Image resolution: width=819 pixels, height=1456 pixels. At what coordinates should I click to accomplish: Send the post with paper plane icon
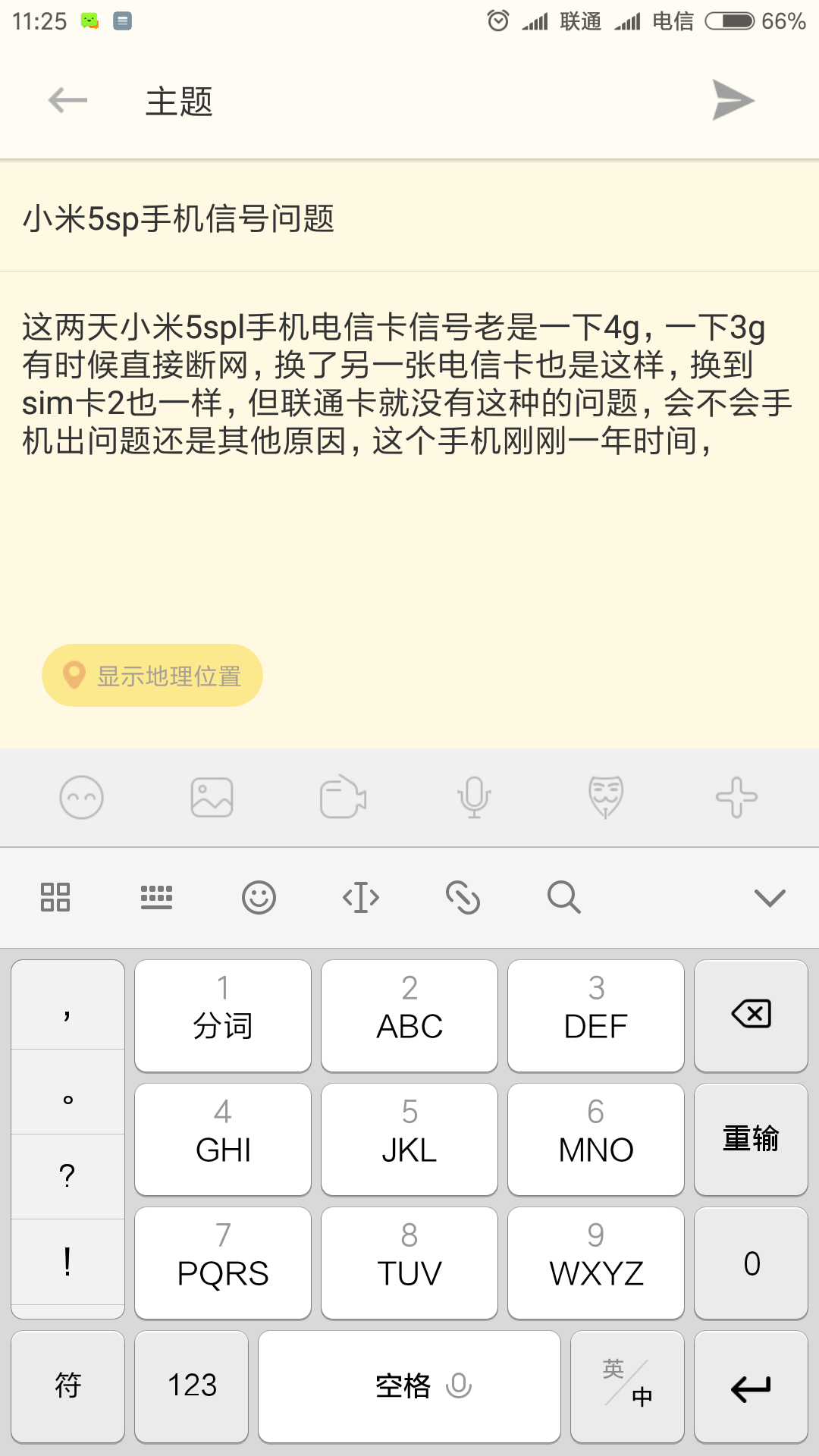[x=730, y=99]
